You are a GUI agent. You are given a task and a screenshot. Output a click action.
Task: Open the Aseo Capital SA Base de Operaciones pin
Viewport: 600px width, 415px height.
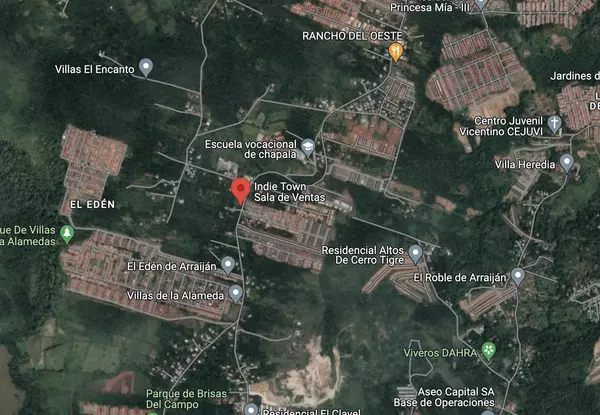[x=404, y=391]
